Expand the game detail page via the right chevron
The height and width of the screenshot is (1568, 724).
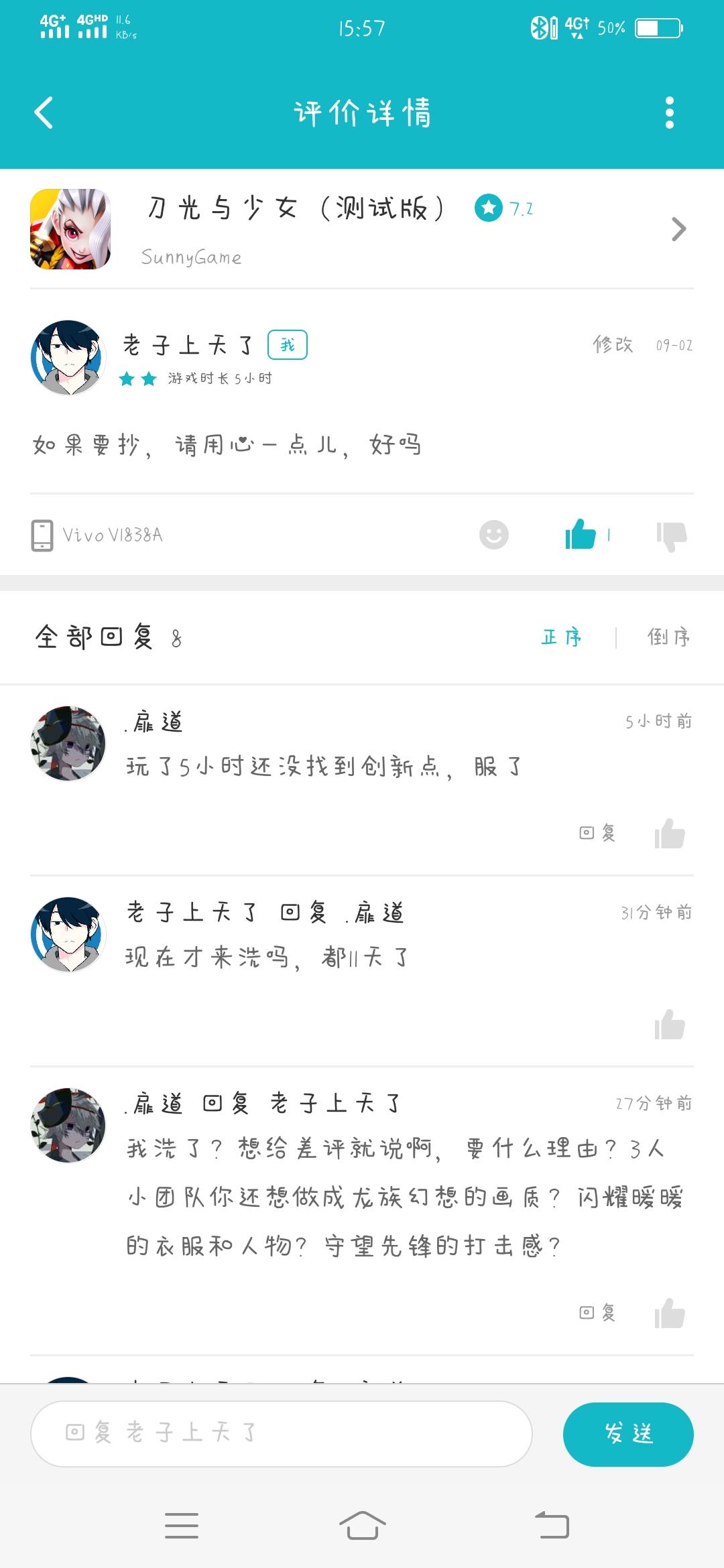[678, 228]
